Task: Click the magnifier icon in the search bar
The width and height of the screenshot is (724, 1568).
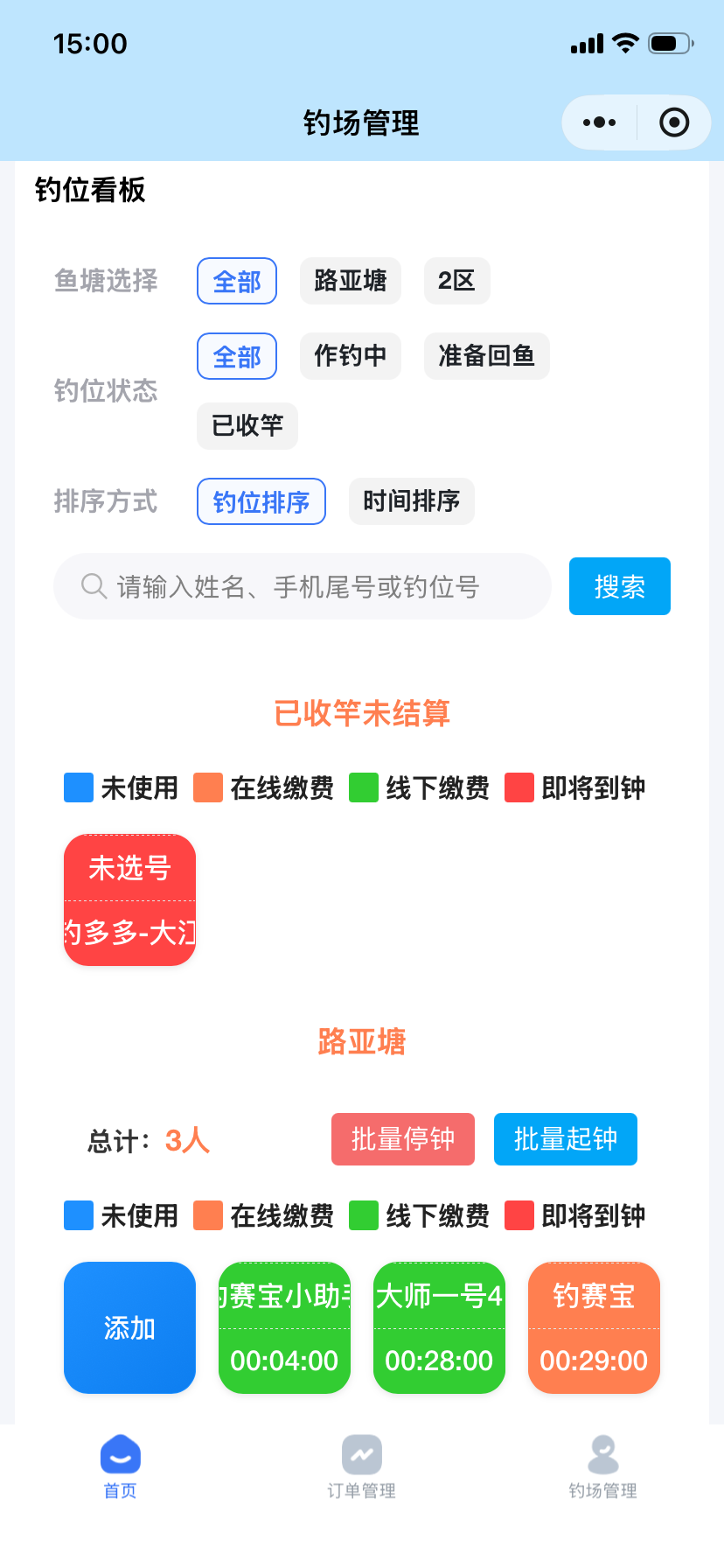Action: [92, 586]
